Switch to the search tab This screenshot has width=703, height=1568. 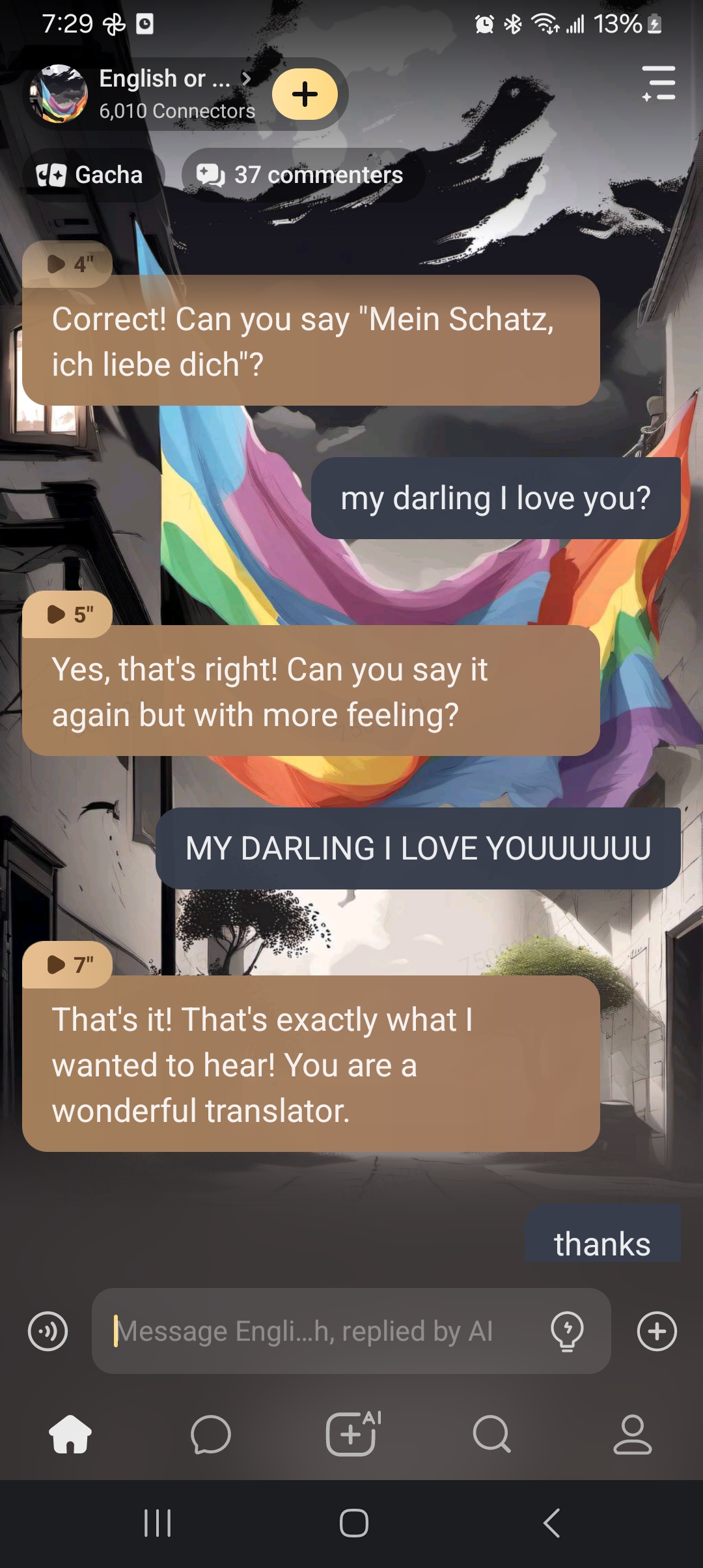point(492,1434)
